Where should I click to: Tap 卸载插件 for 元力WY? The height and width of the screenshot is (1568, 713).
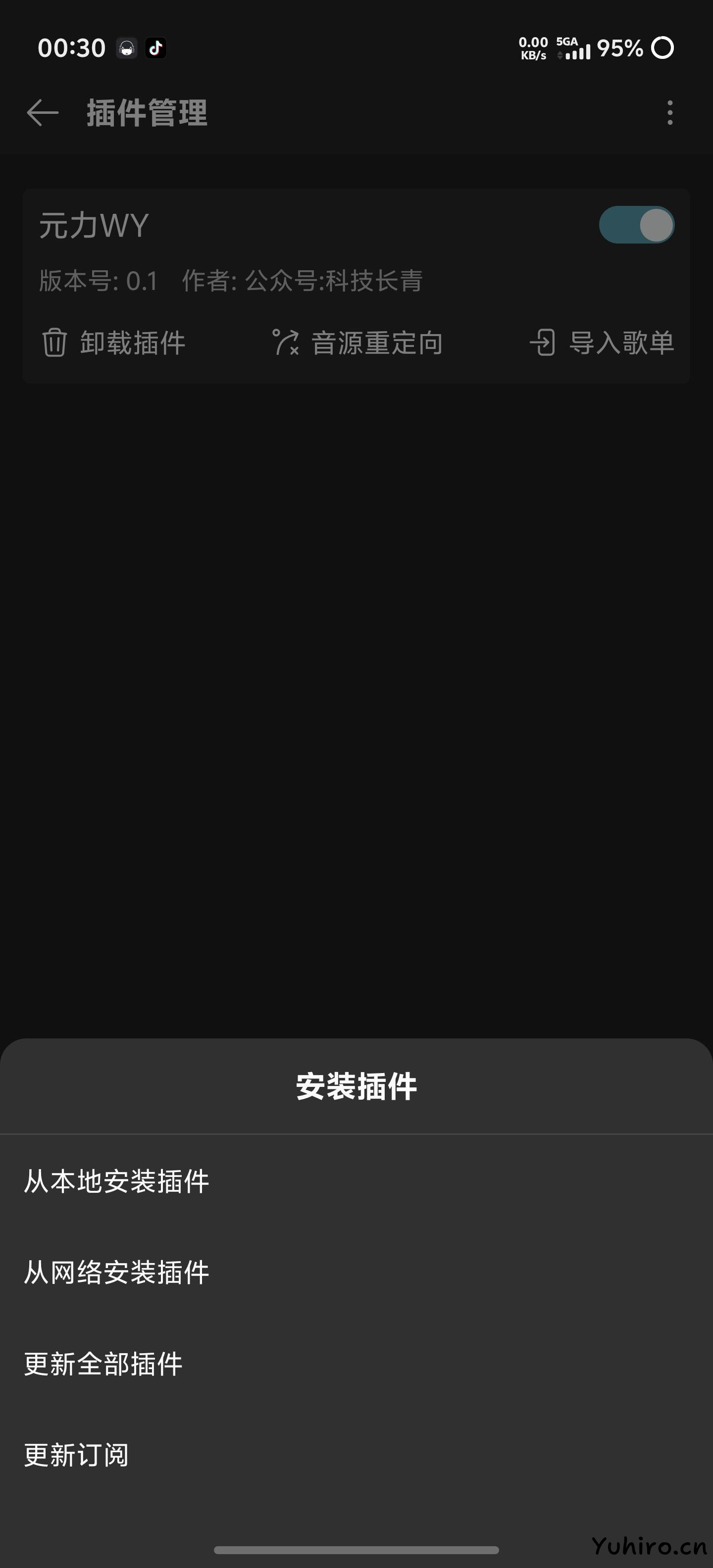tap(114, 342)
